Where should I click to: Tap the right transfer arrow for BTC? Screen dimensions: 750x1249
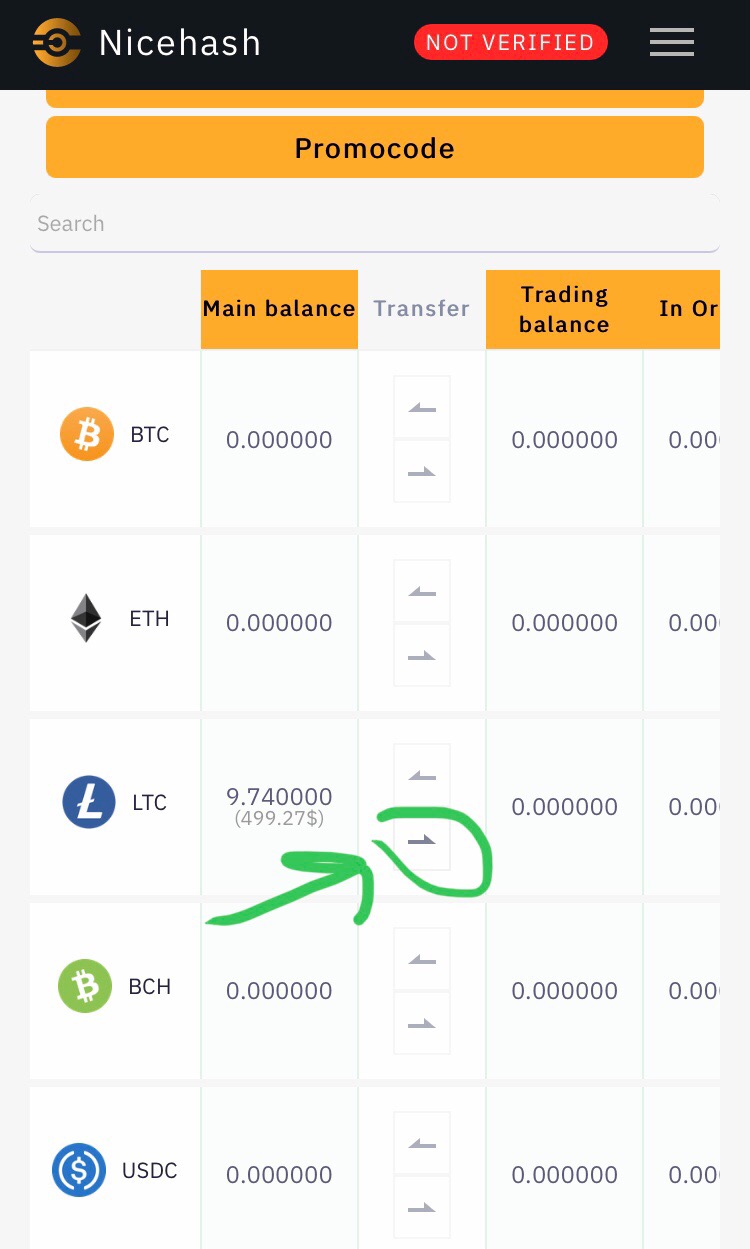(422, 471)
